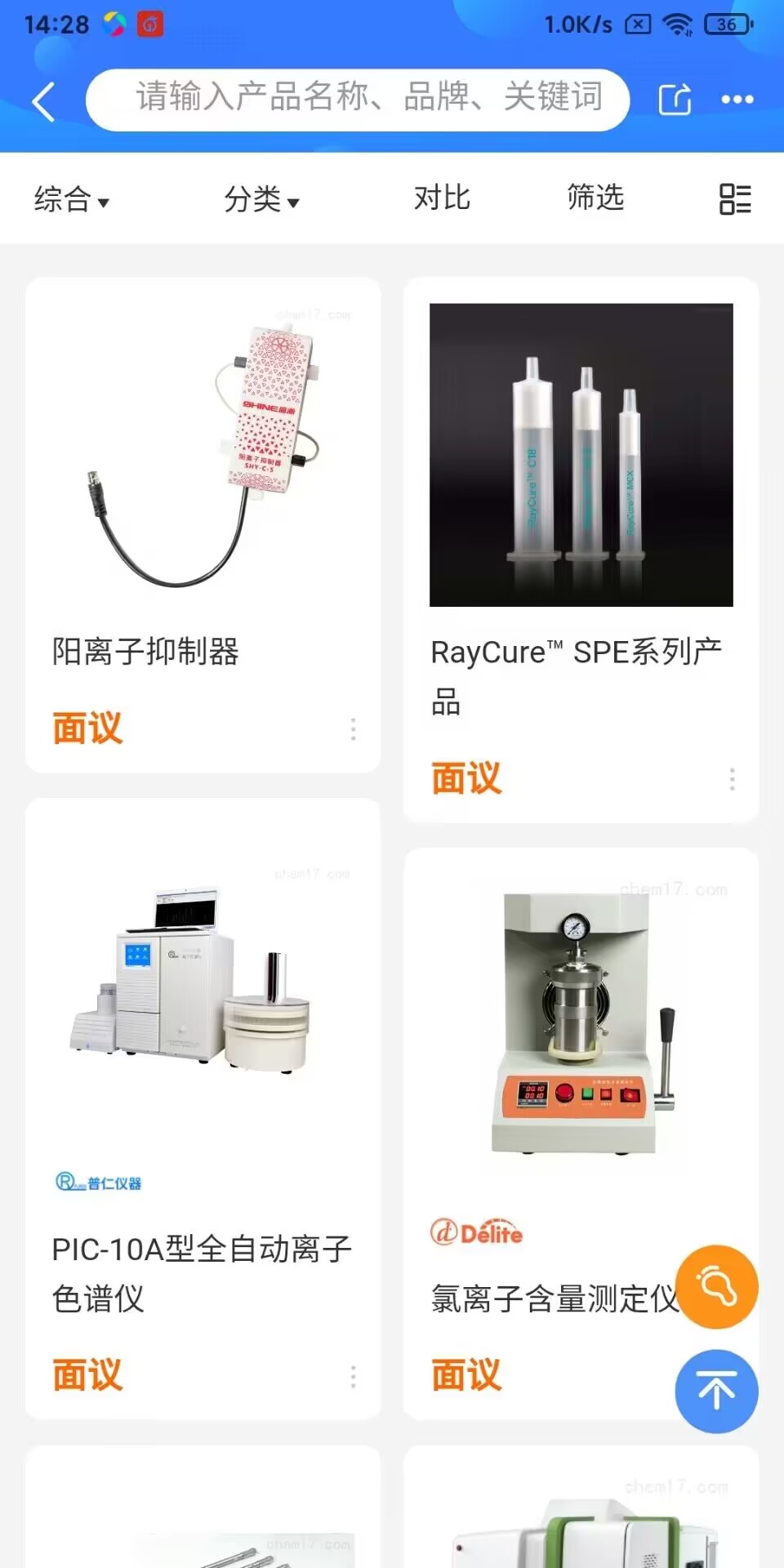Expand the 综合 sort dropdown
Image resolution: width=784 pixels, height=1568 pixels.
point(71,199)
